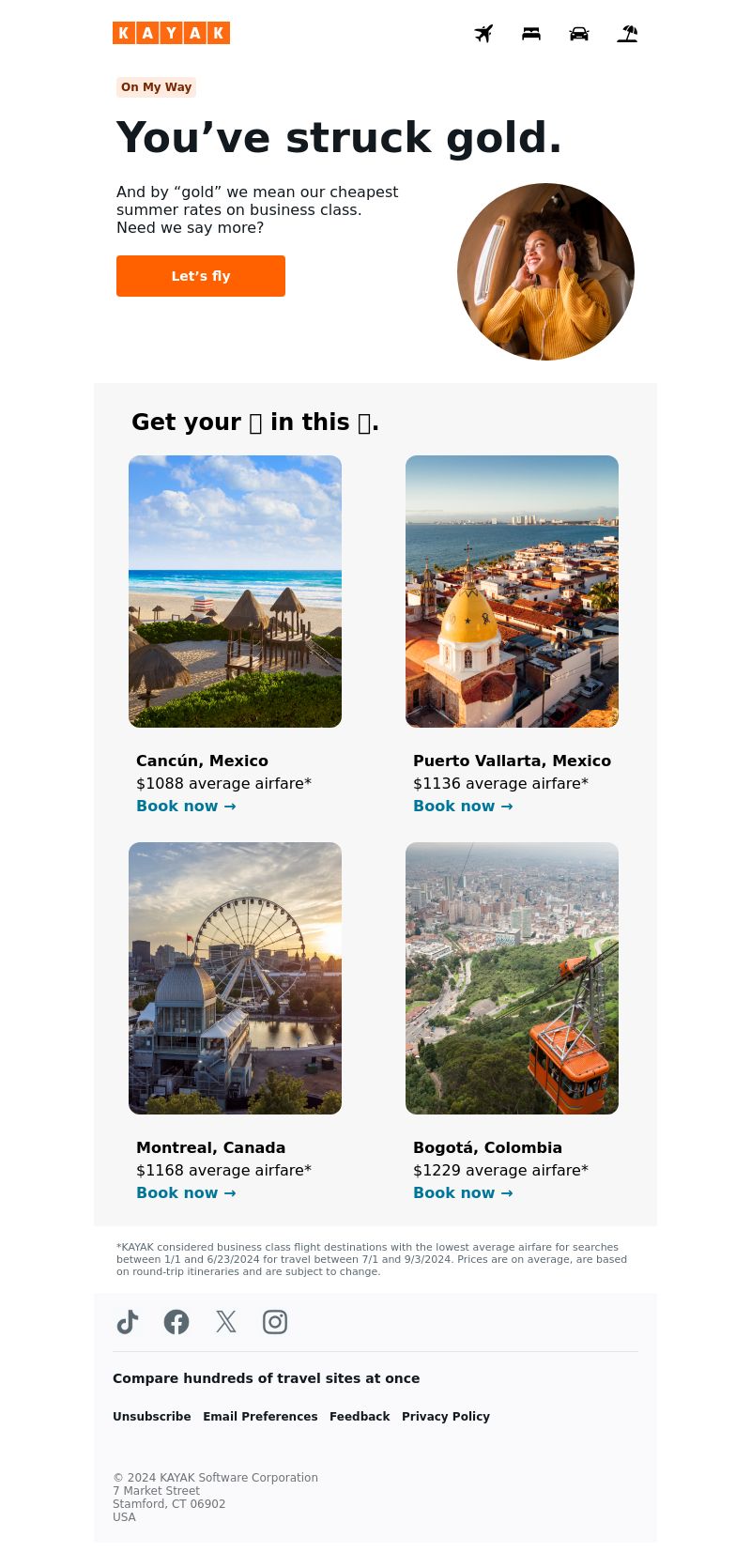The width and height of the screenshot is (751, 1568).
Task: Book now for Montreal, Canada
Action: click(x=186, y=1193)
